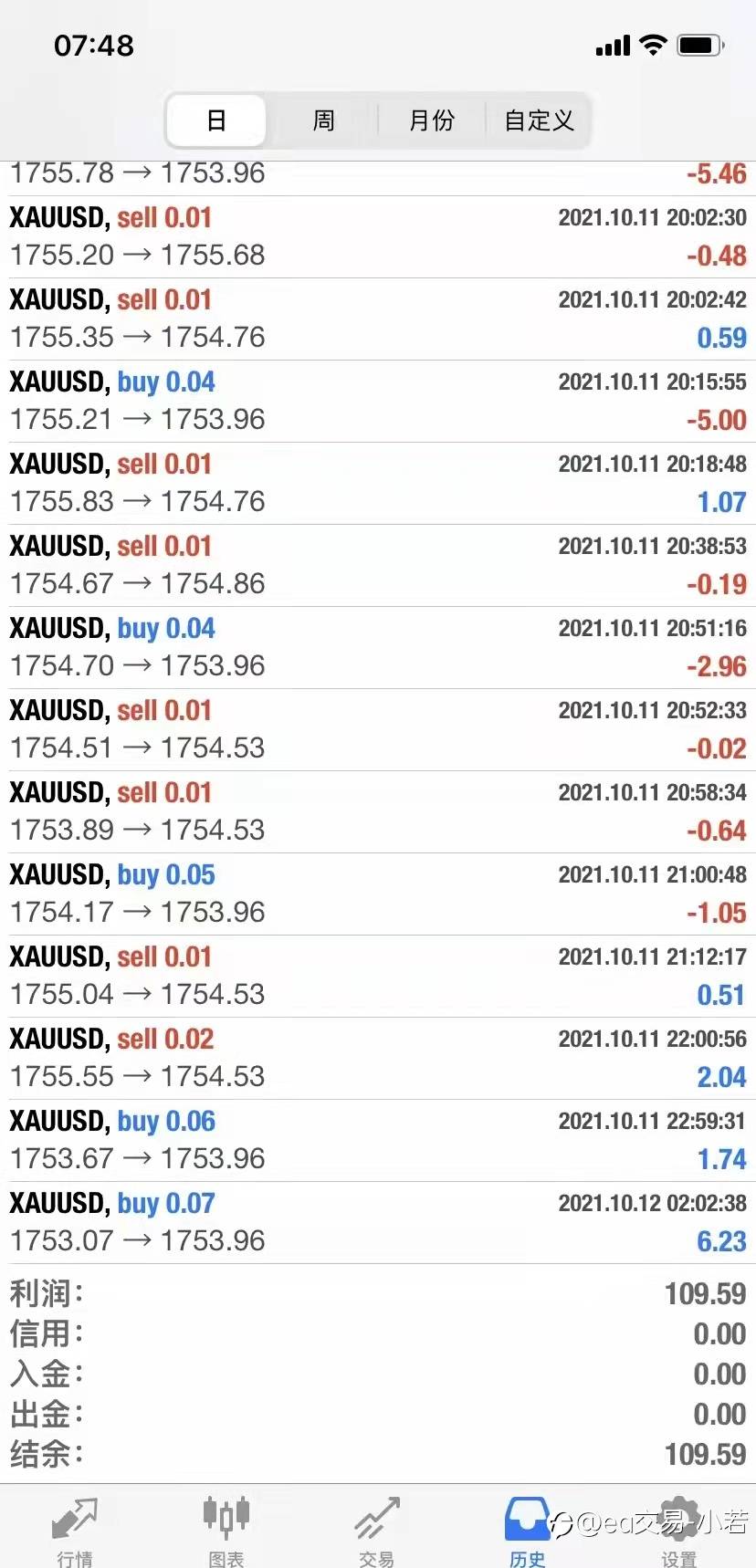Open the 设置 settings tab
Viewport: 756px width, 1568px height.
[x=679, y=1531]
